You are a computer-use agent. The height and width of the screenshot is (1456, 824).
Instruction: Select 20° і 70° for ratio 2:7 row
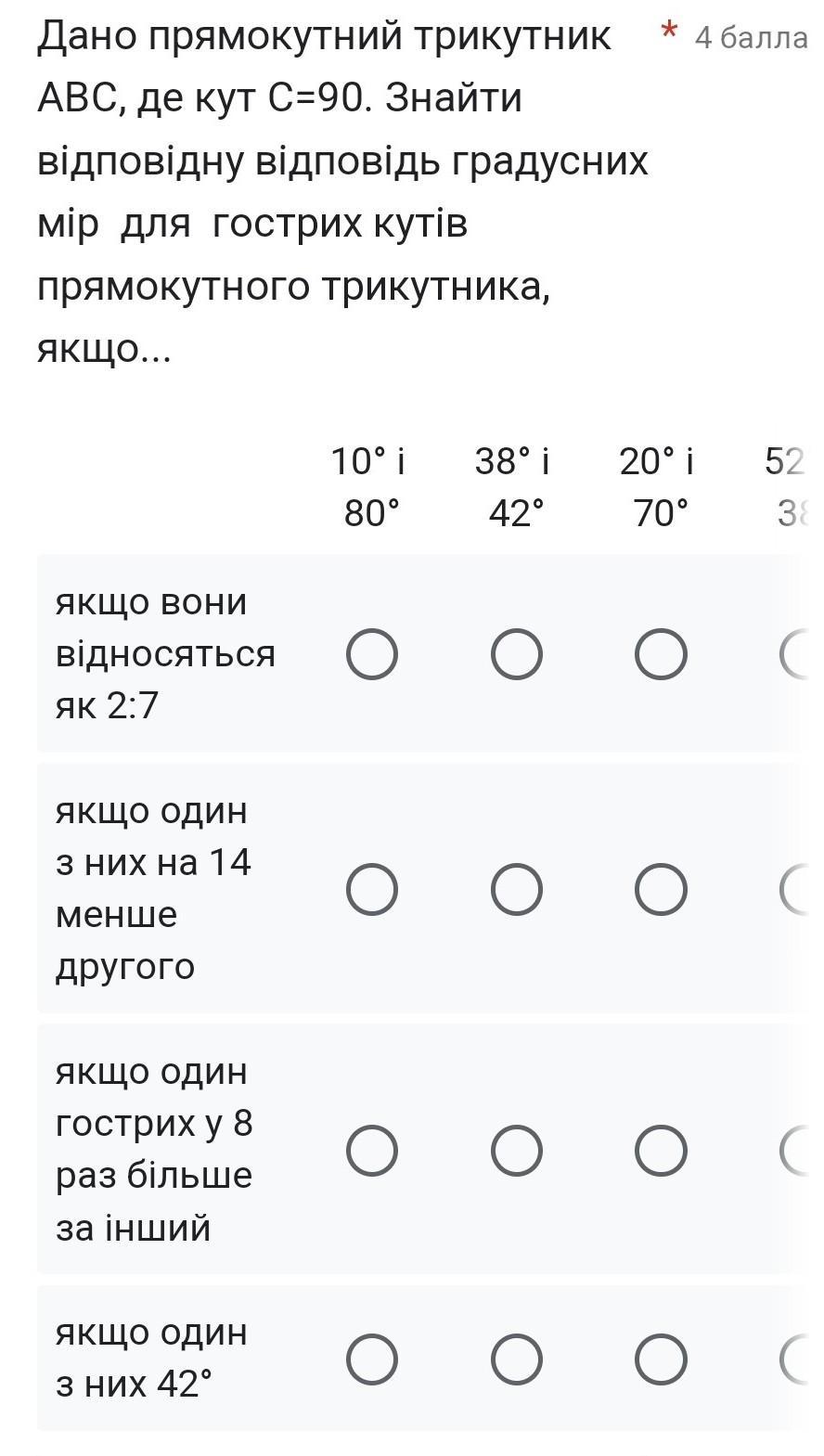662,654
